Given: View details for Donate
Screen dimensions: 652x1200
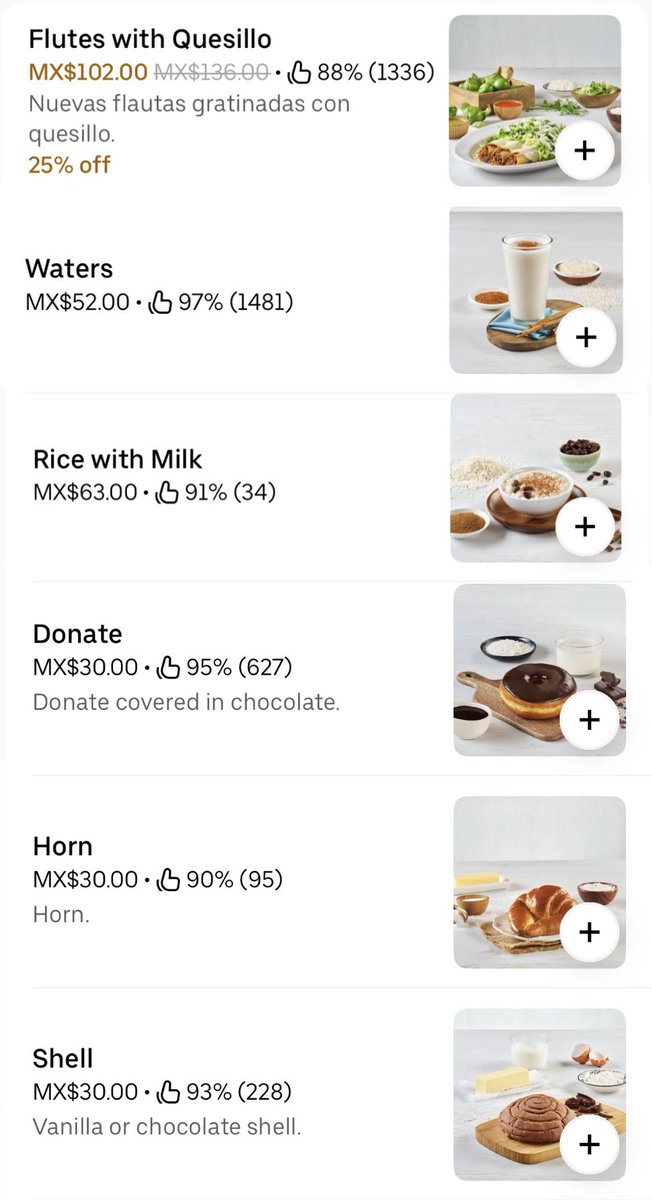Looking at the screenshot, I should [x=78, y=634].
